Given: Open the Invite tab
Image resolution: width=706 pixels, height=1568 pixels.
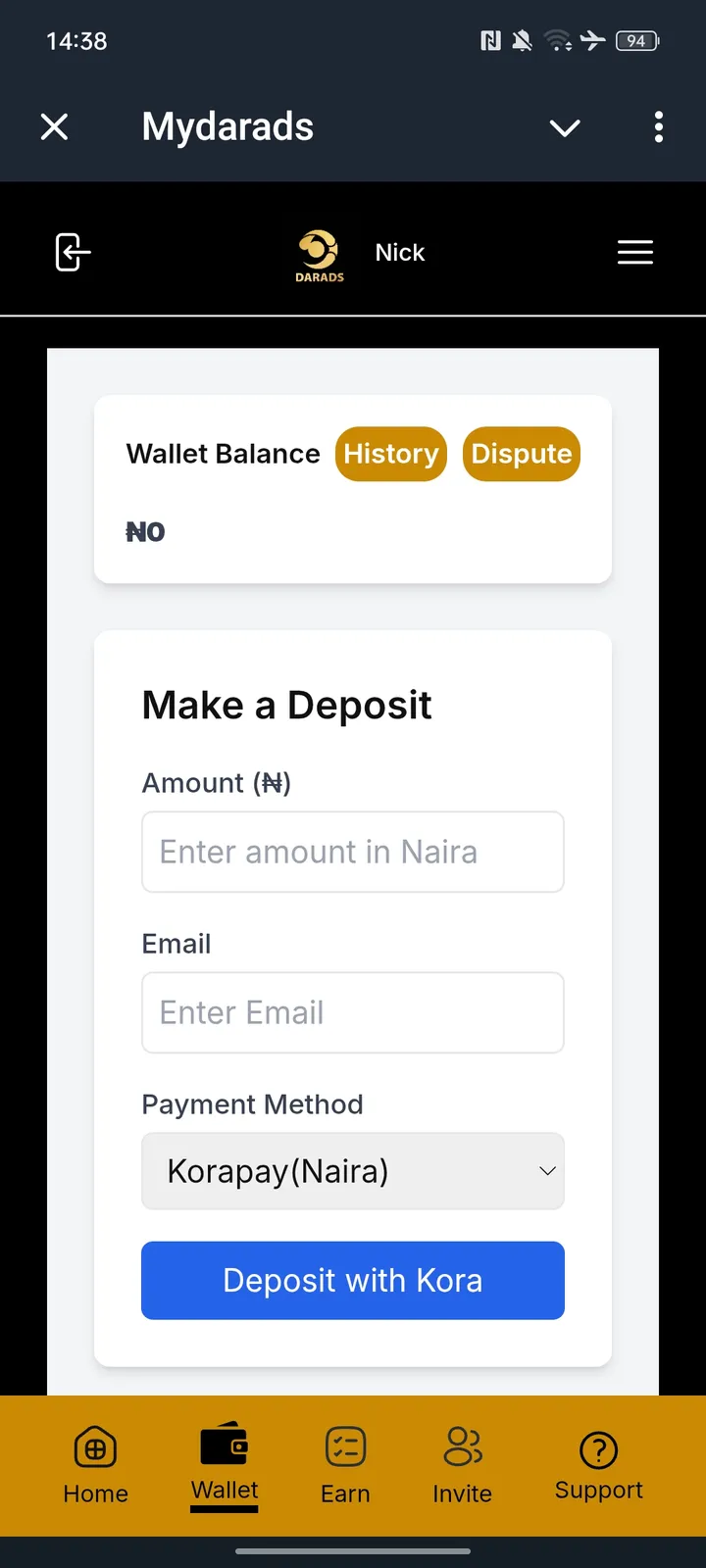Looking at the screenshot, I should (462, 1464).
